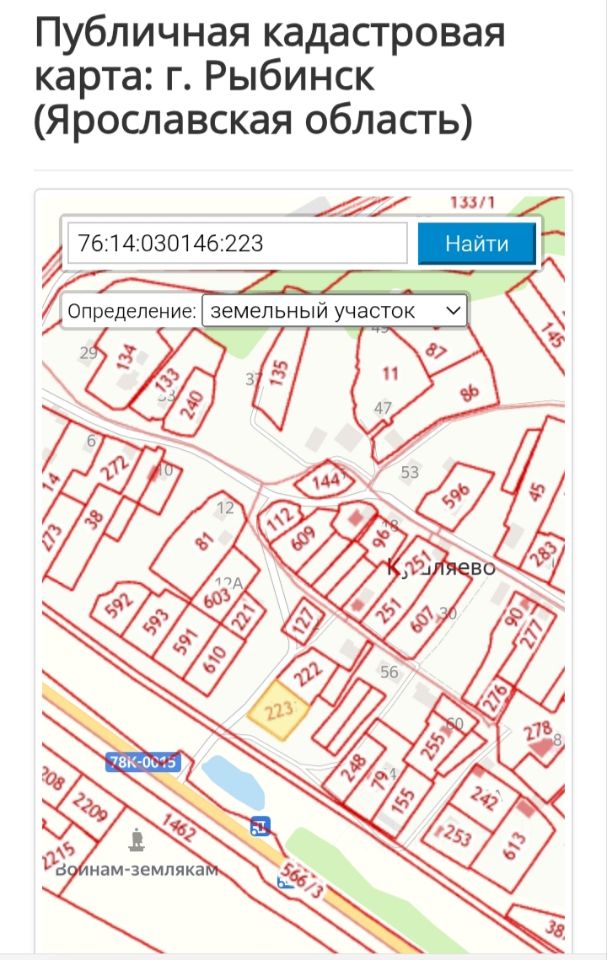The image size is (607, 960).
Task: Tap the cadastral number search field
Action: [237, 243]
